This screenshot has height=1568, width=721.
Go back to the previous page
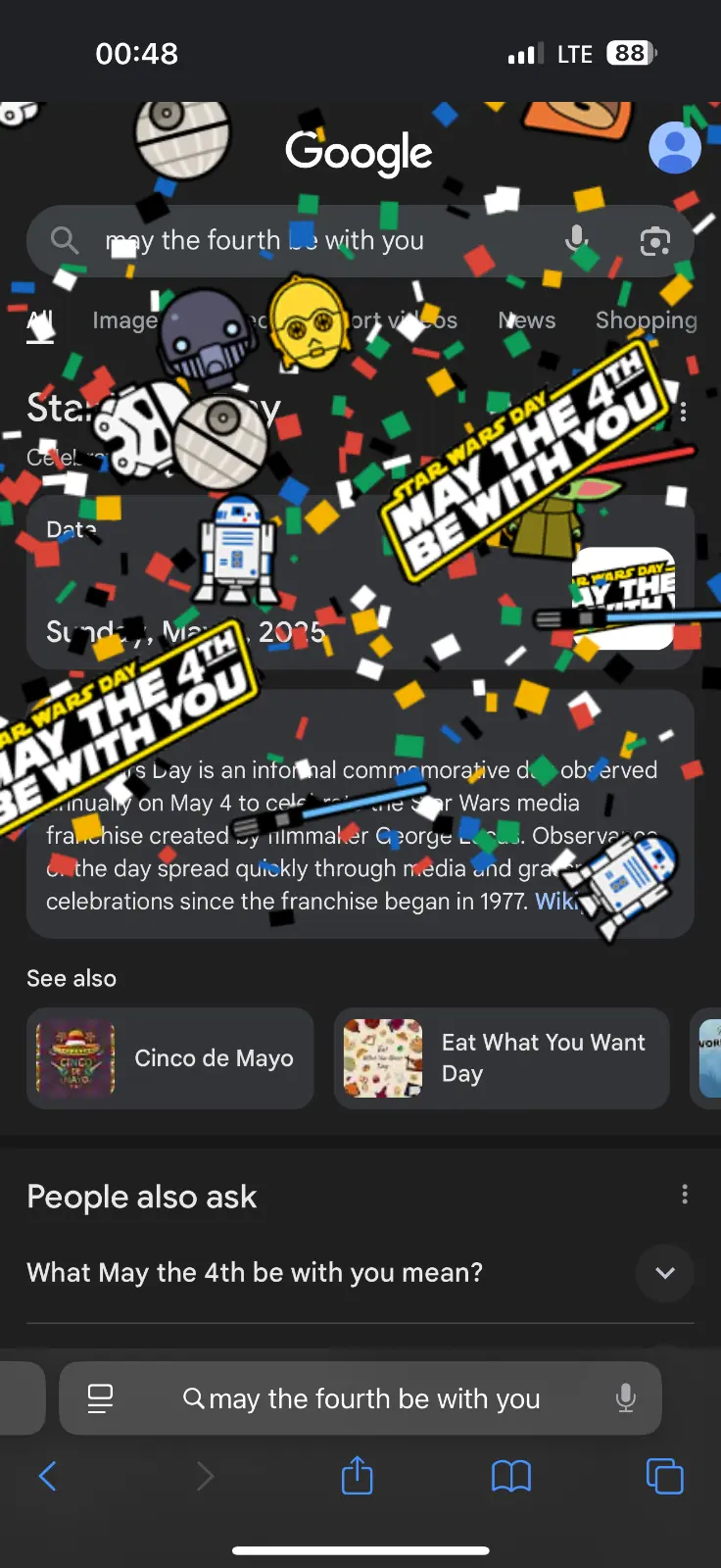(47, 1475)
